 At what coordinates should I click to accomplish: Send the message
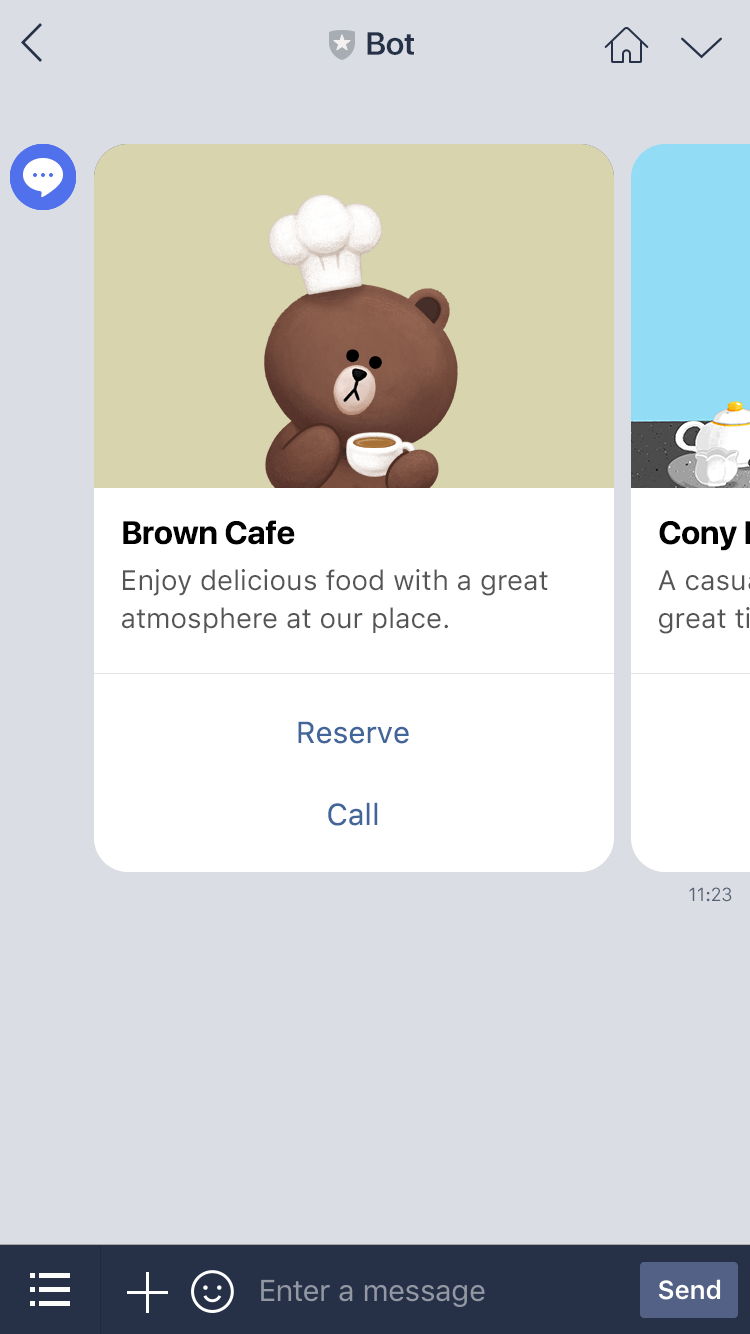point(689,1290)
